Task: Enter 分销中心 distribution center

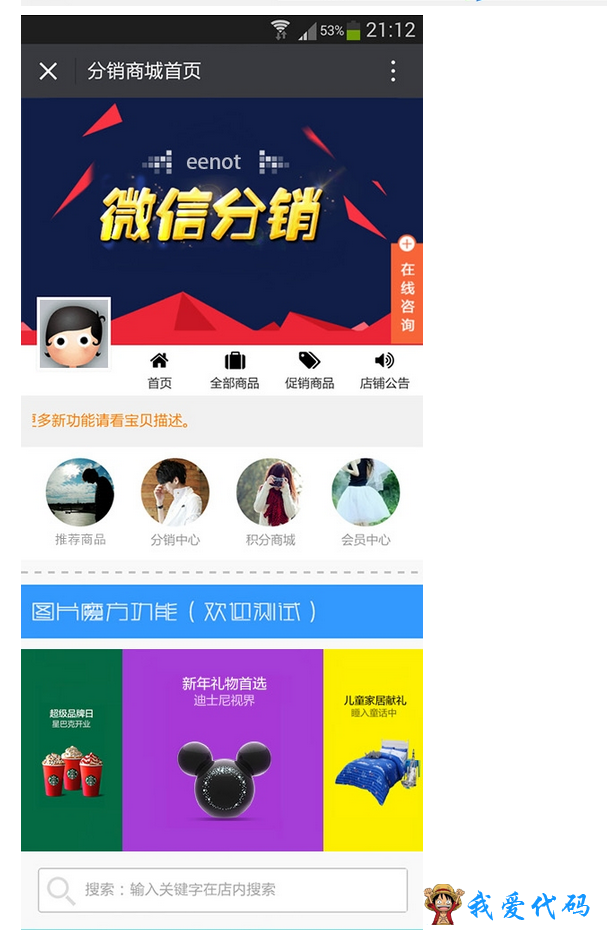Action: point(175,501)
